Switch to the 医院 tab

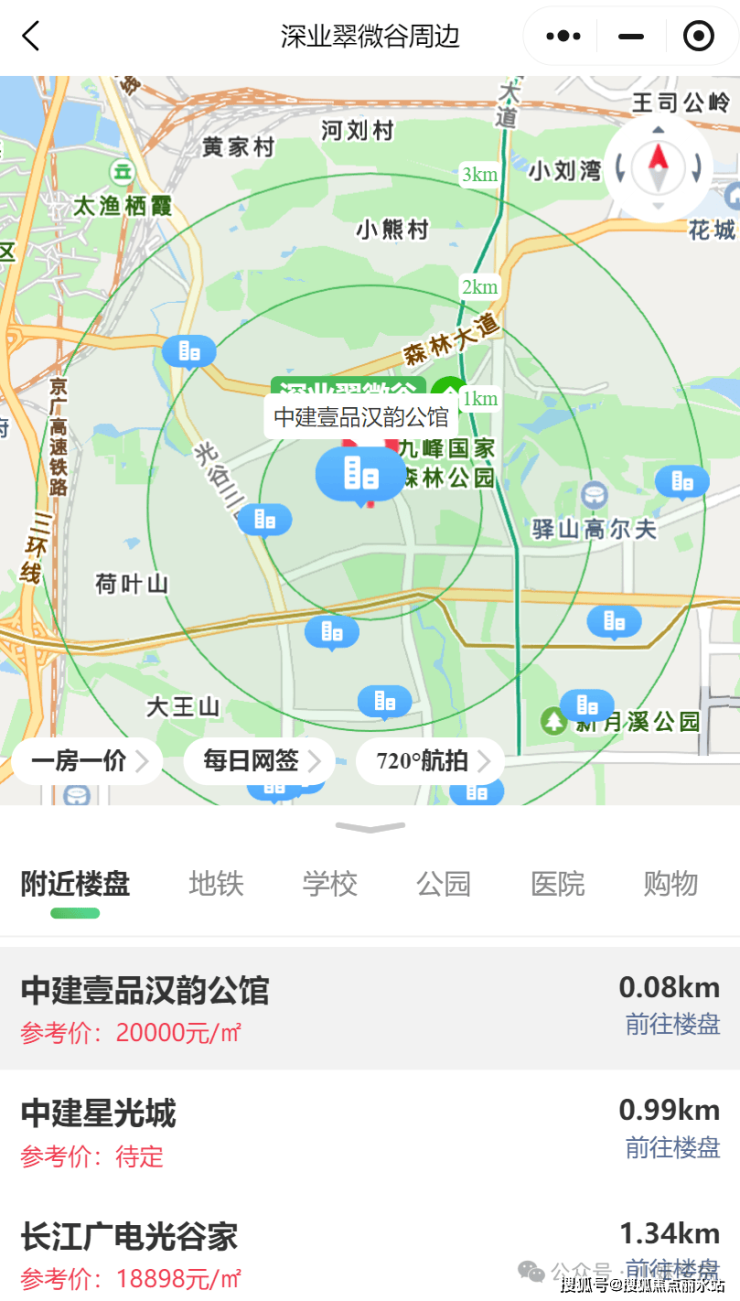(x=557, y=884)
